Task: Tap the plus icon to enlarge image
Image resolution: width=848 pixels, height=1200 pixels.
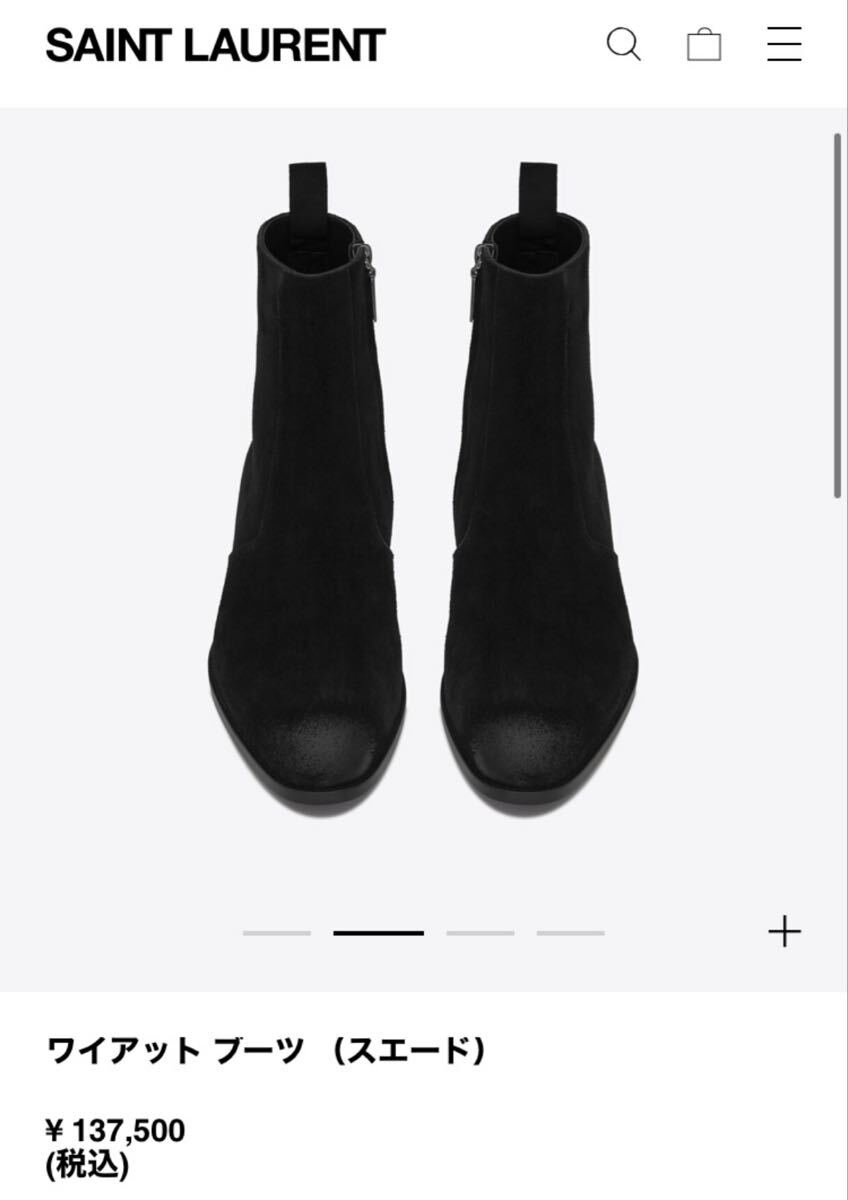Action: pos(785,932)
